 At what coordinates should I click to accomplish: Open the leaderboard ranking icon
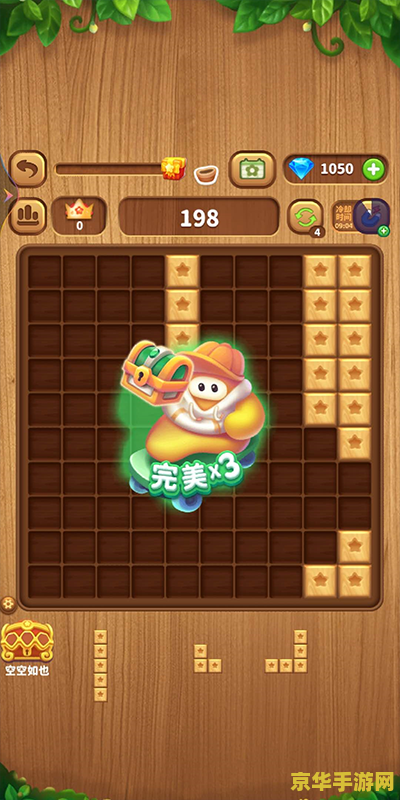(x=28, y=216)
